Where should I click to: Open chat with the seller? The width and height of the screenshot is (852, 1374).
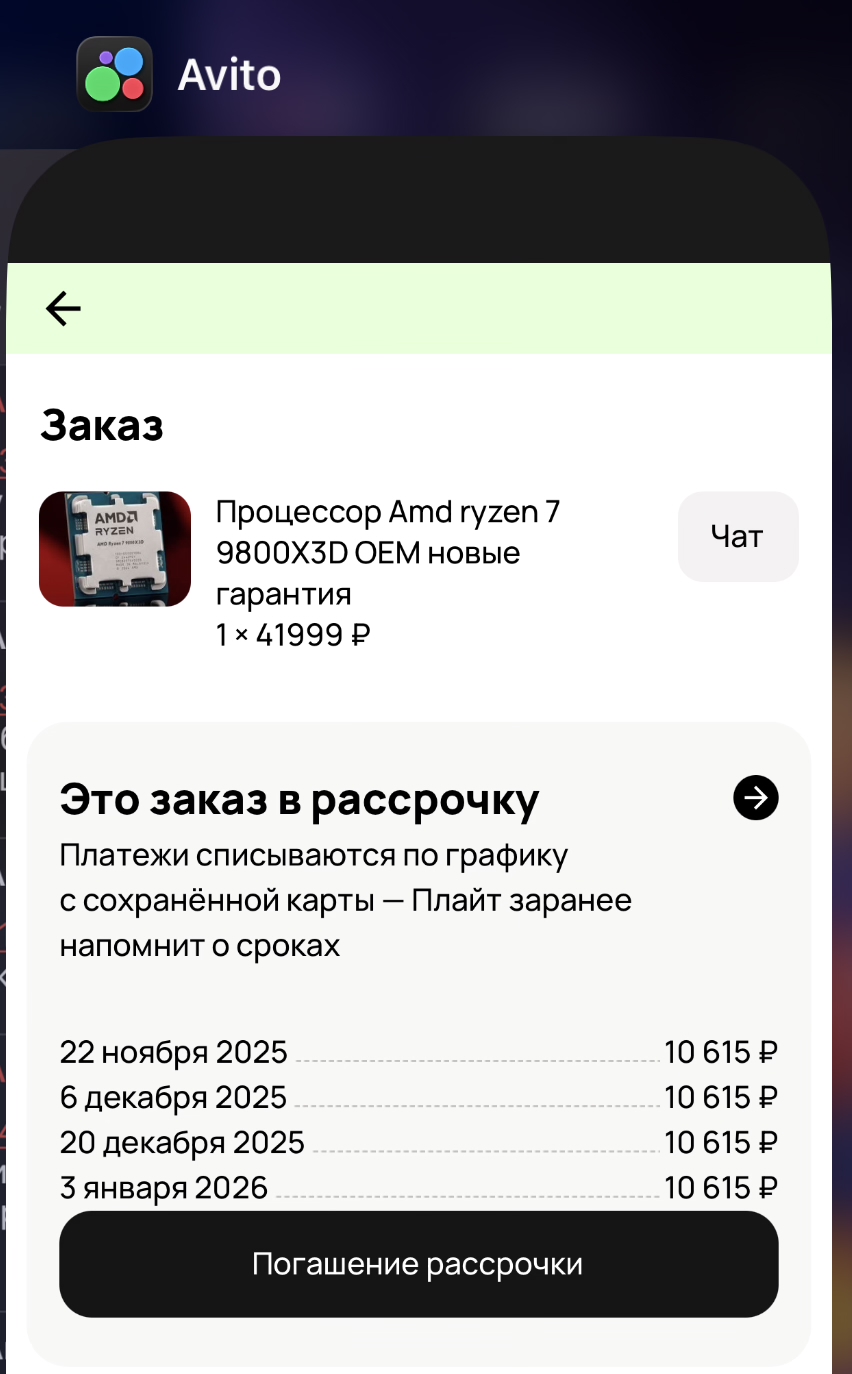pos(737,537)
